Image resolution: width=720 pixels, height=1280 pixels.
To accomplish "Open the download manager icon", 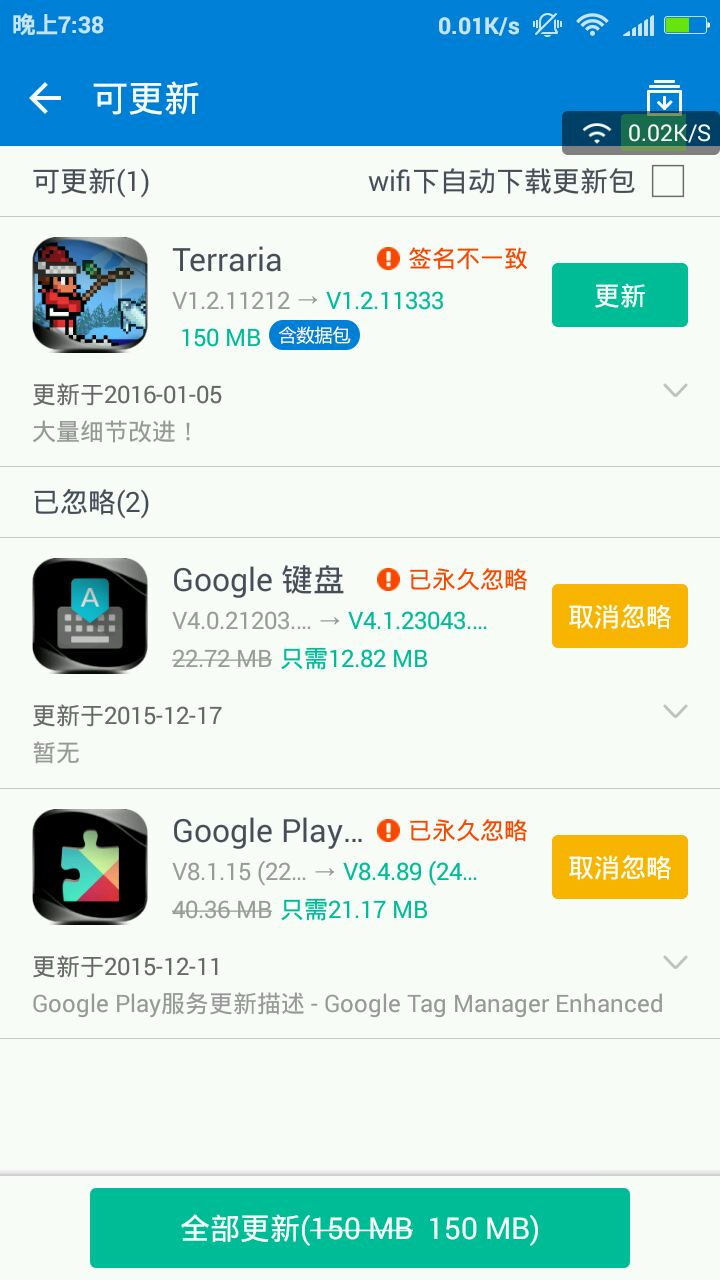I will [663, 97].
